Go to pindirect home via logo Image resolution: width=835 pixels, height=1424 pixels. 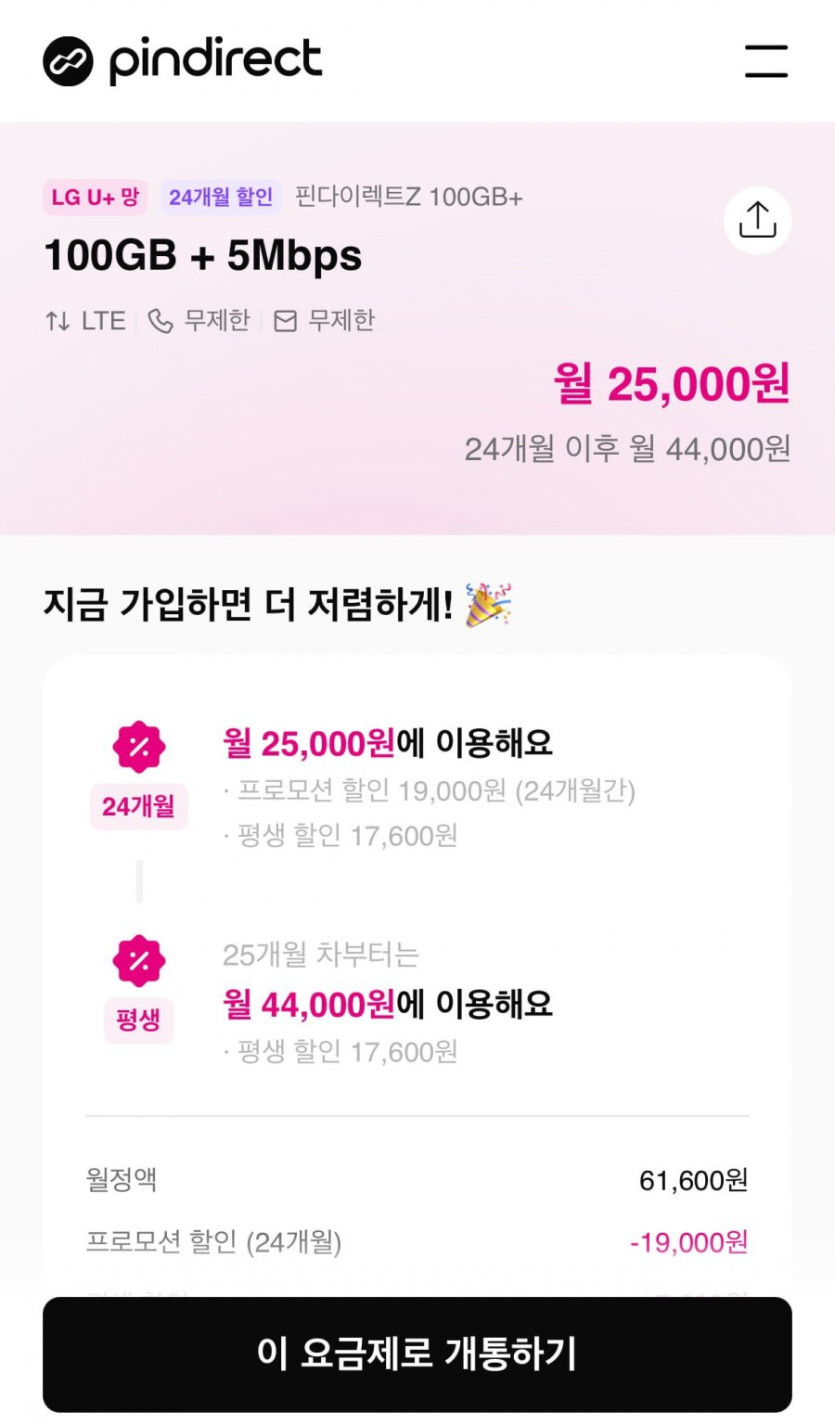tap(183, 61)
